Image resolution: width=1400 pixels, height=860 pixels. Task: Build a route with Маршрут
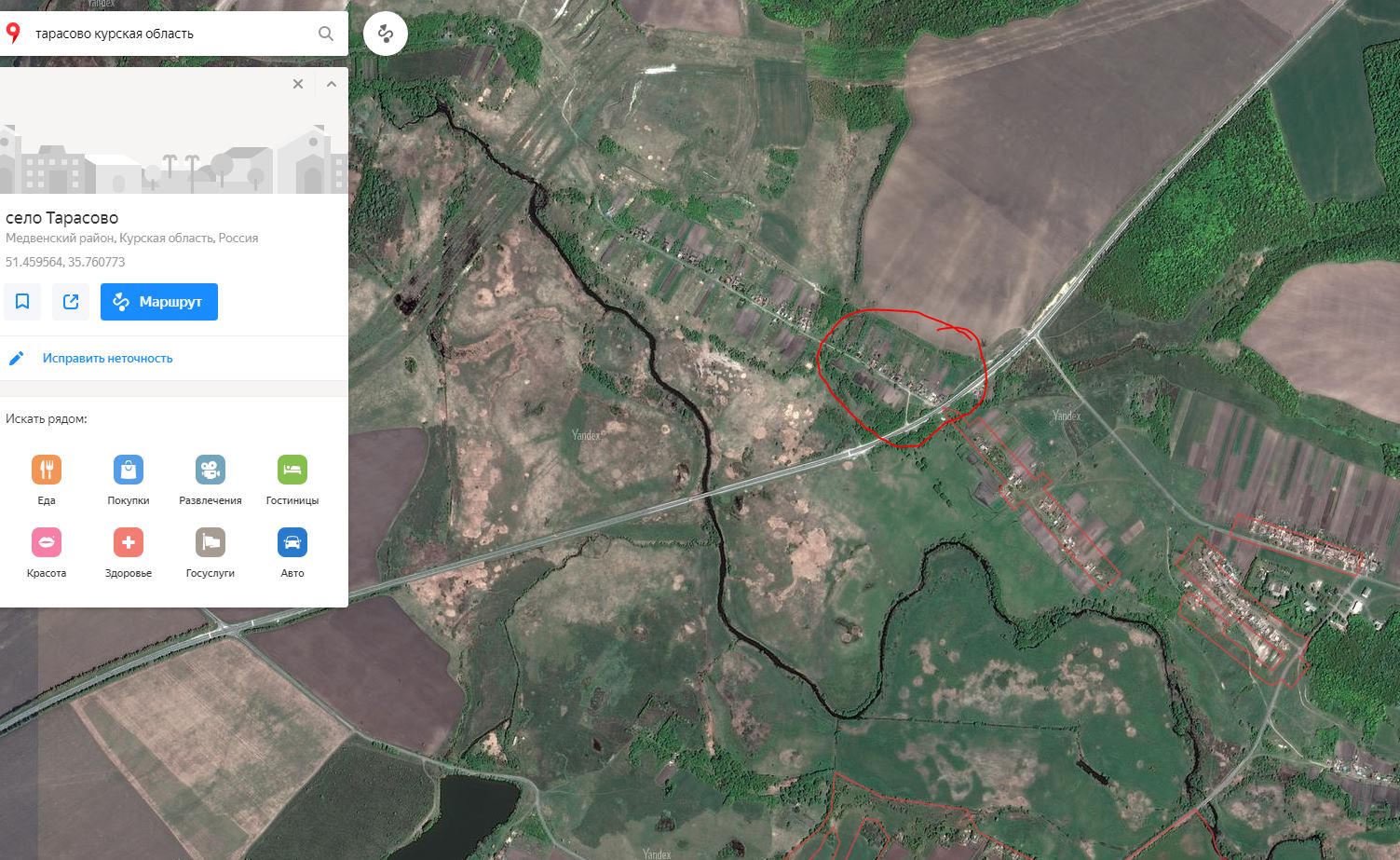[x=159, y=302]
